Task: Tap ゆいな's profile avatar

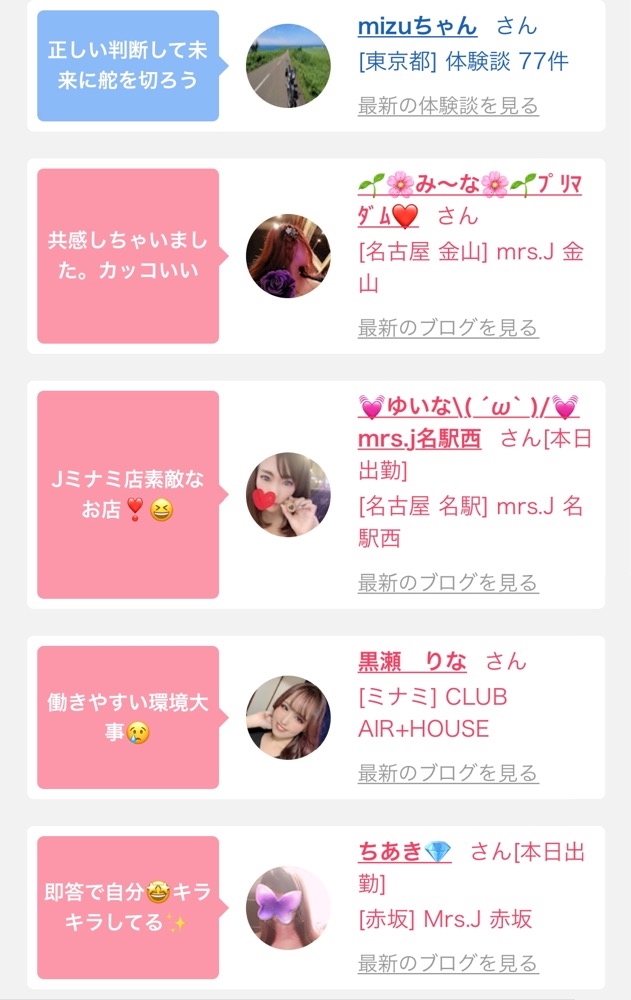Action: click(288, 495)
